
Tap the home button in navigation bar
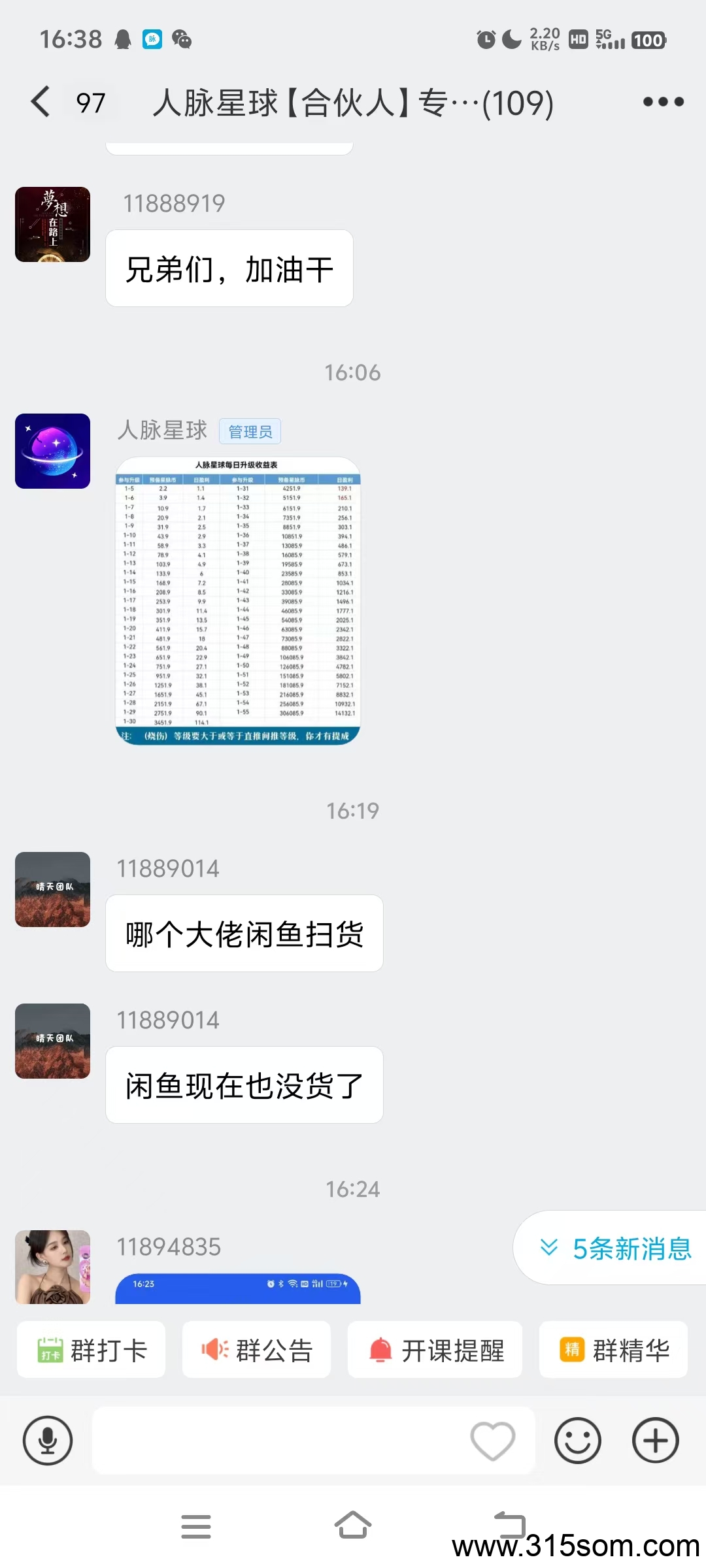click(x=353, y=1526)
